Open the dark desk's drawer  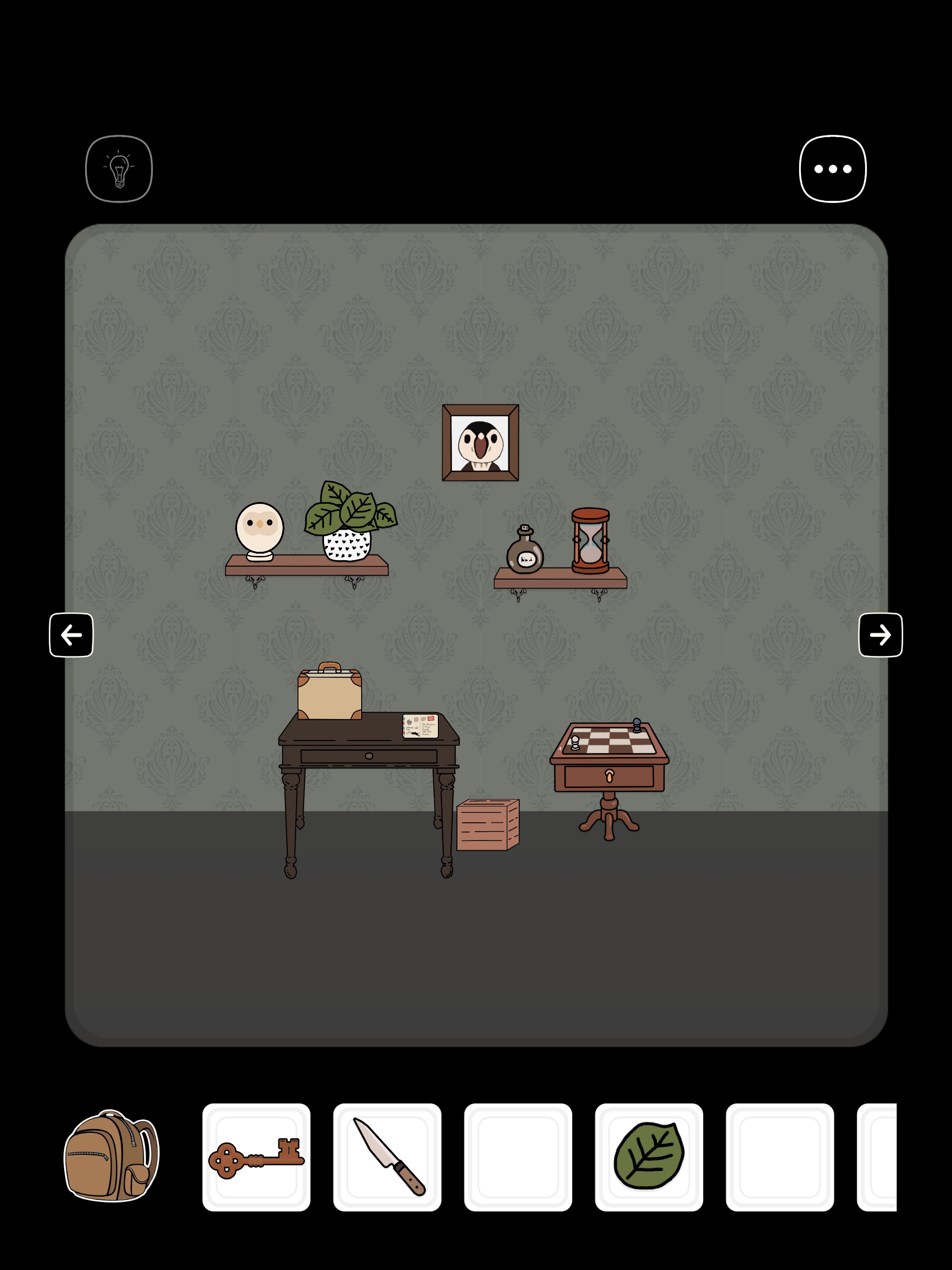pos(369,756)
